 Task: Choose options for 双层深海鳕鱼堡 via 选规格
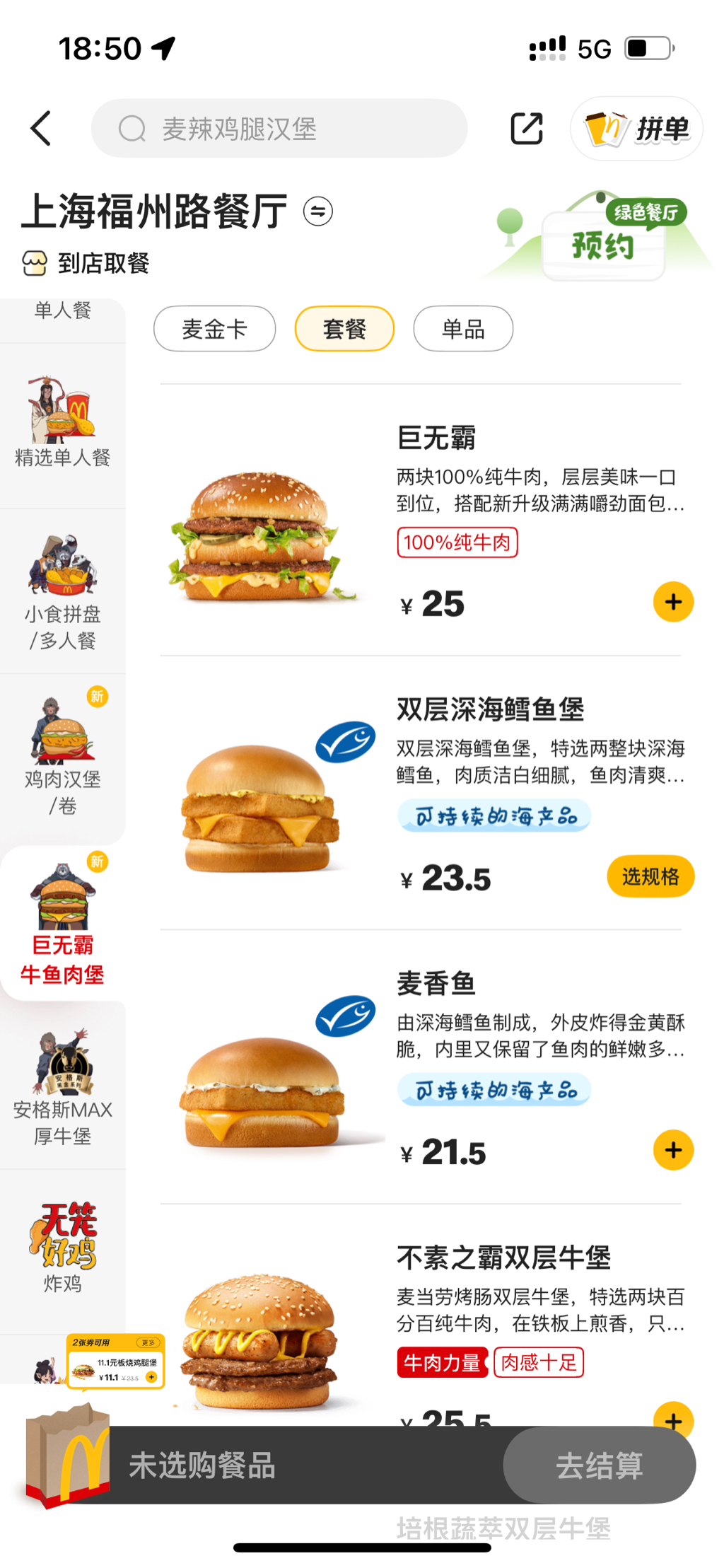pos(650,877)
